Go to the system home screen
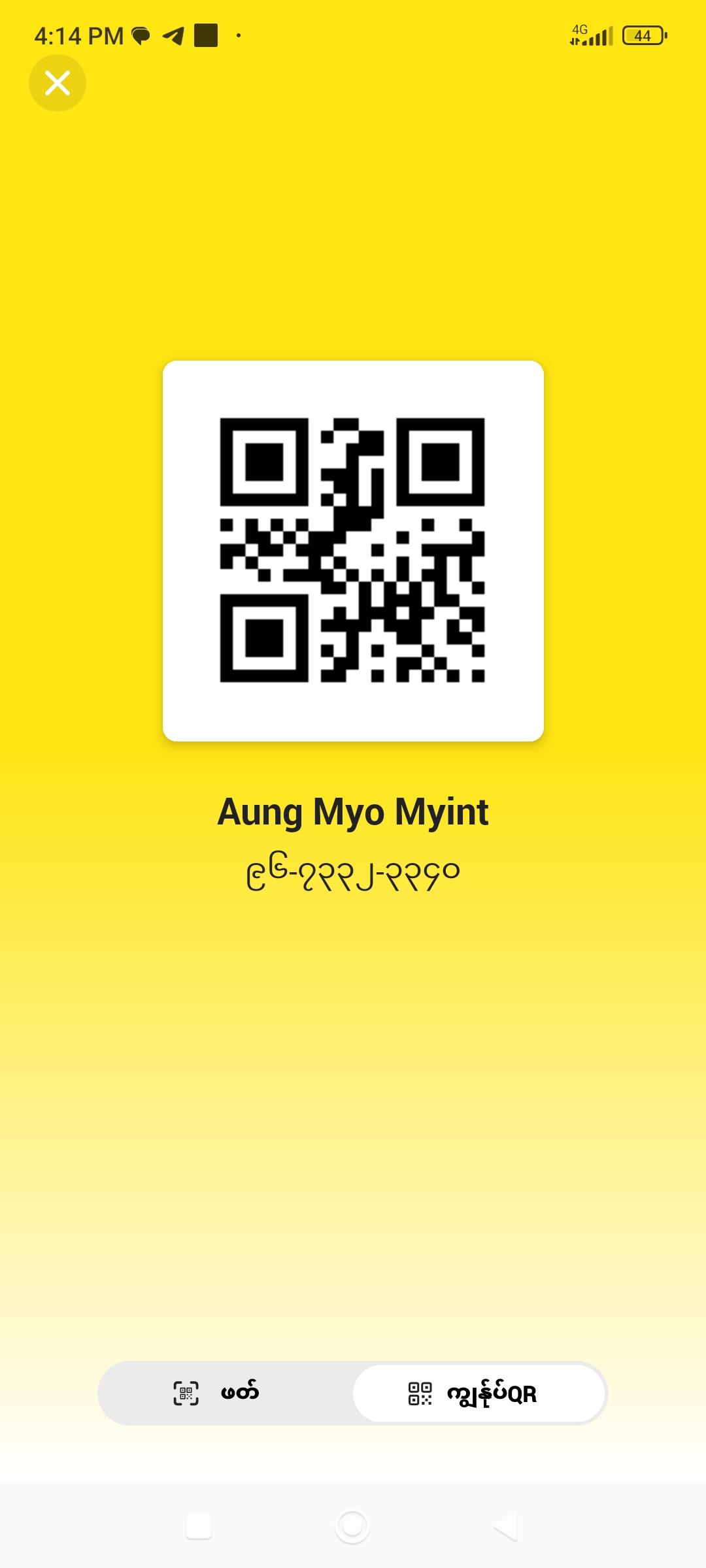Screen dimensions: 706x1568 352,1526
